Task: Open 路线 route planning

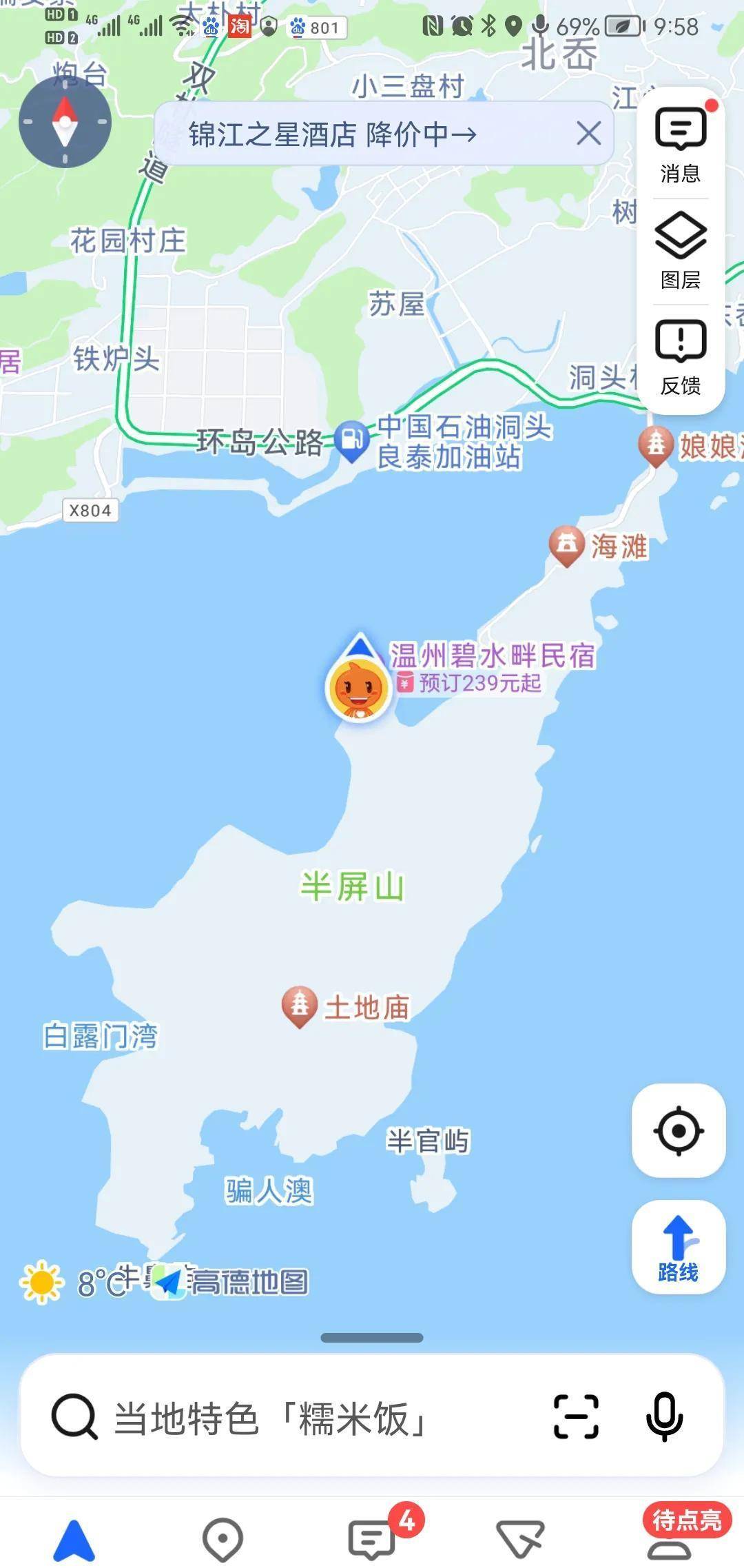Action: (679, 1248)
